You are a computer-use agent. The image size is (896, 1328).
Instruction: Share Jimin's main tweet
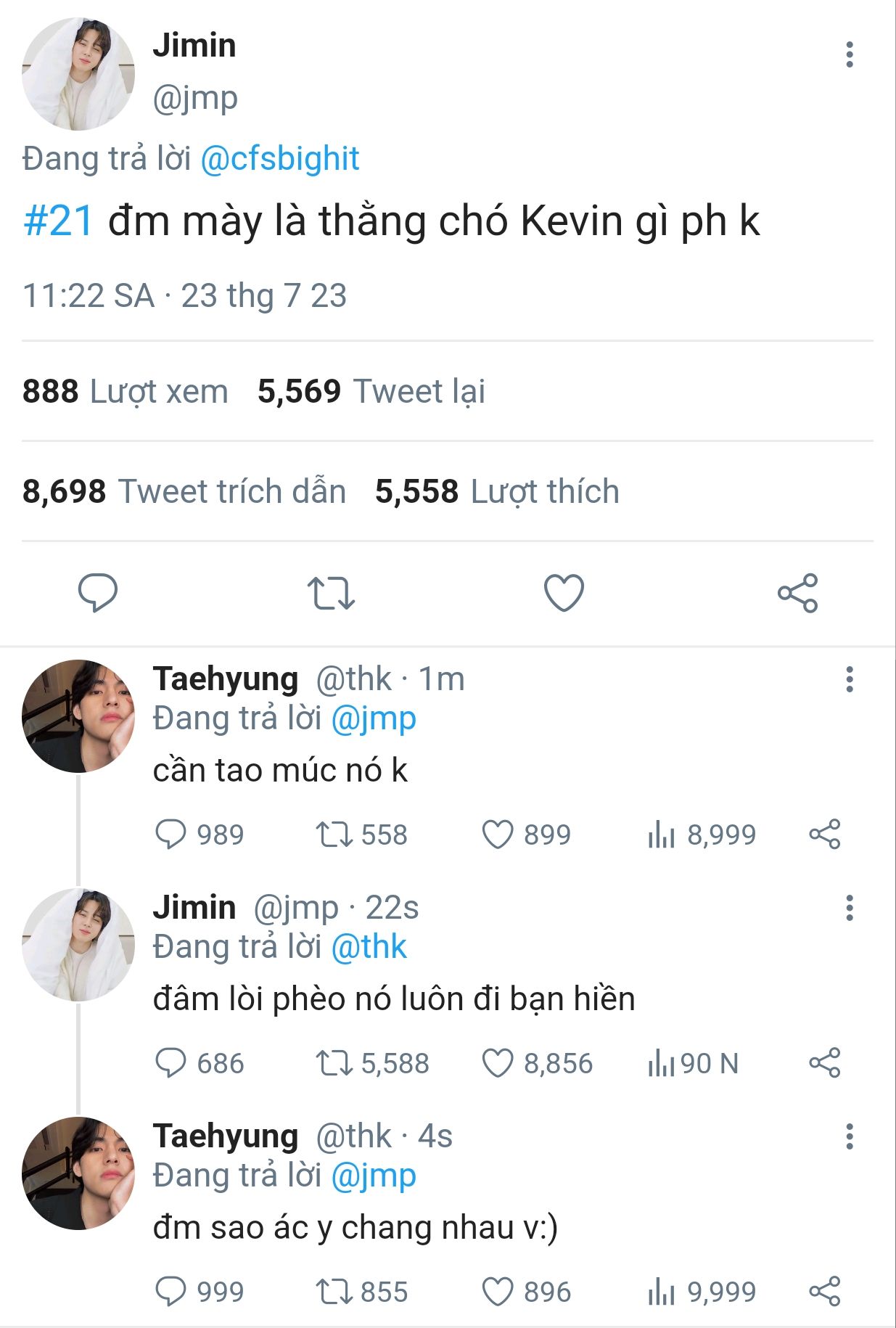tap(797, 592)
